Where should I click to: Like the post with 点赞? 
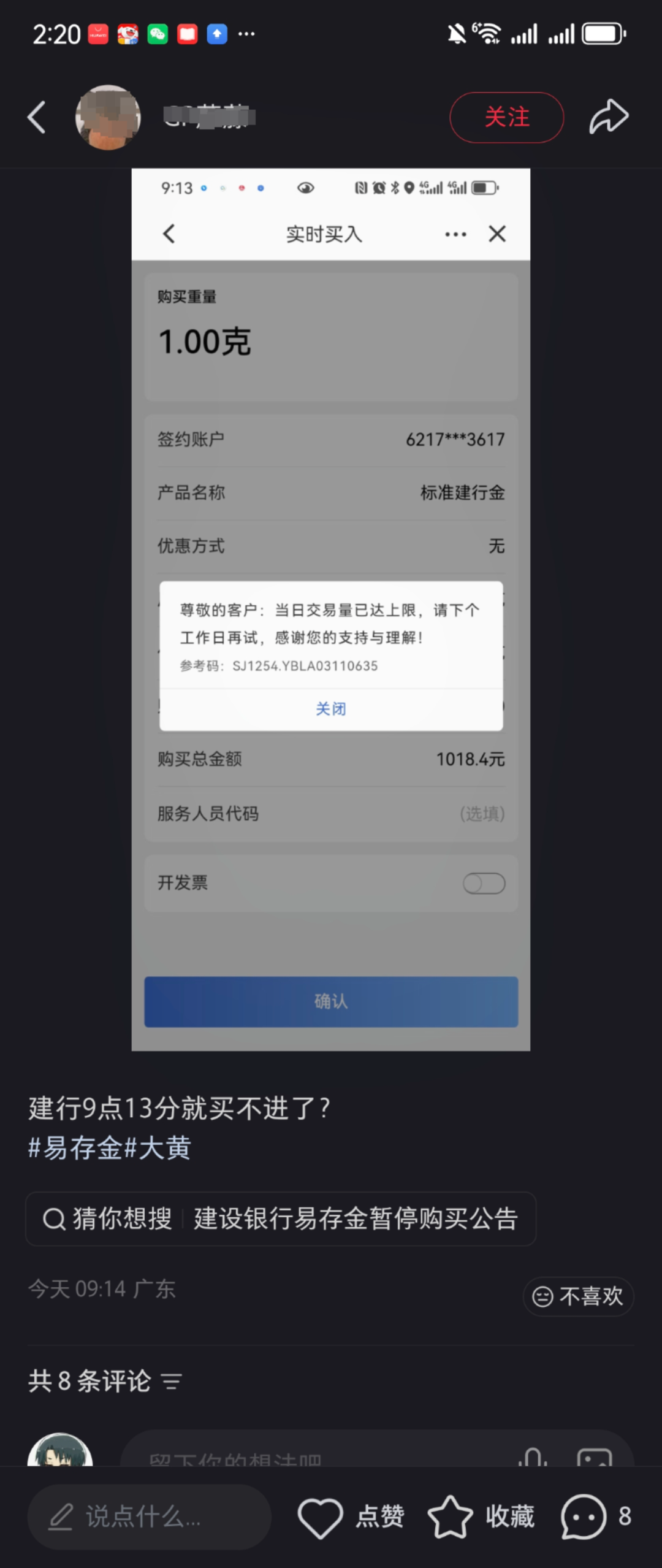click(x=351, y=1516)
